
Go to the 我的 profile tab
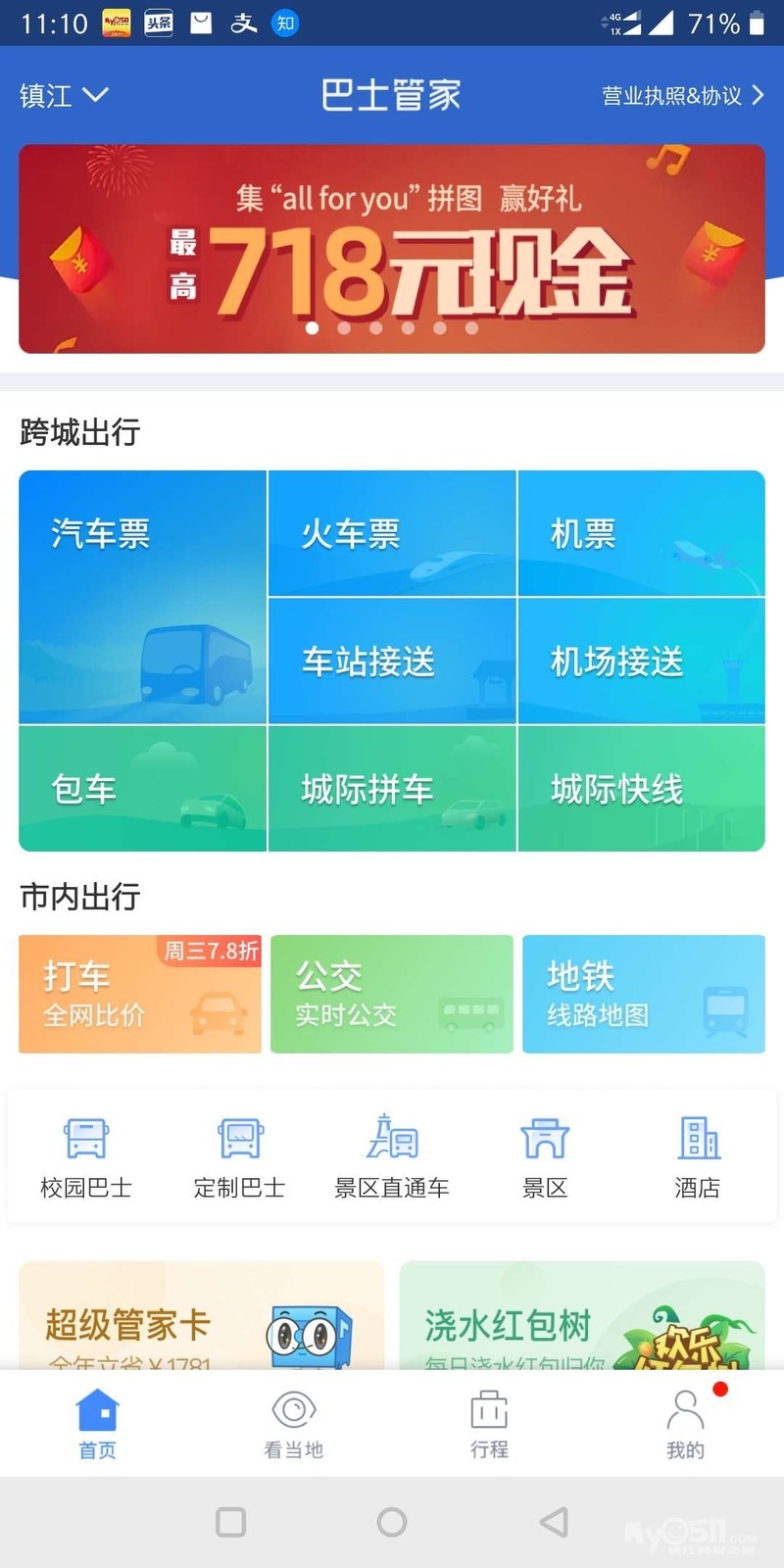coord(685,1423)
